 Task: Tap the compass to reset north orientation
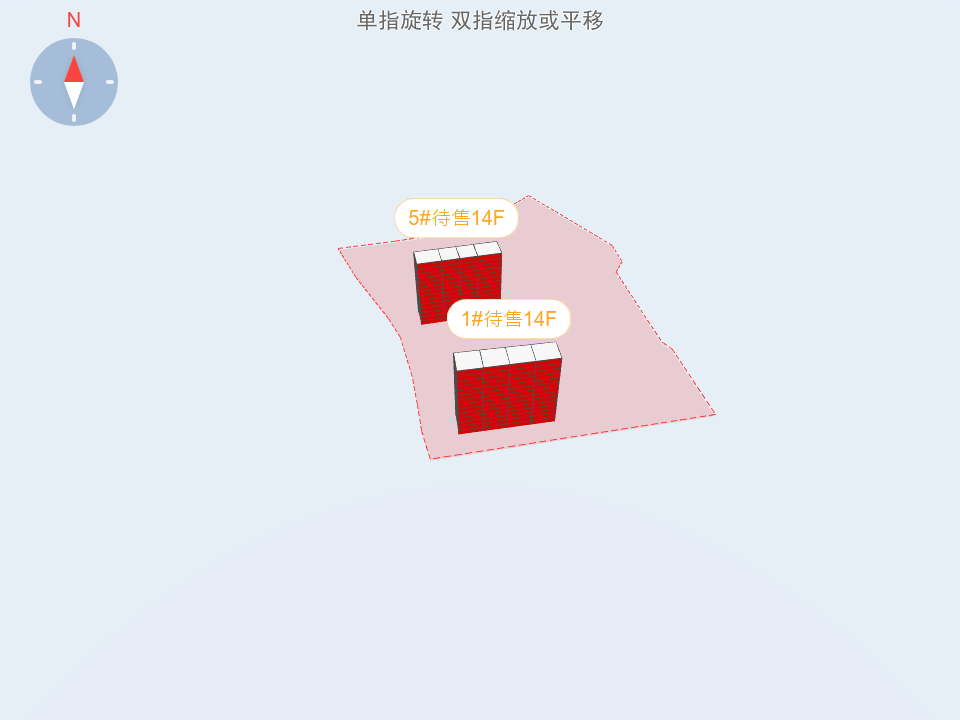[74, 82]
